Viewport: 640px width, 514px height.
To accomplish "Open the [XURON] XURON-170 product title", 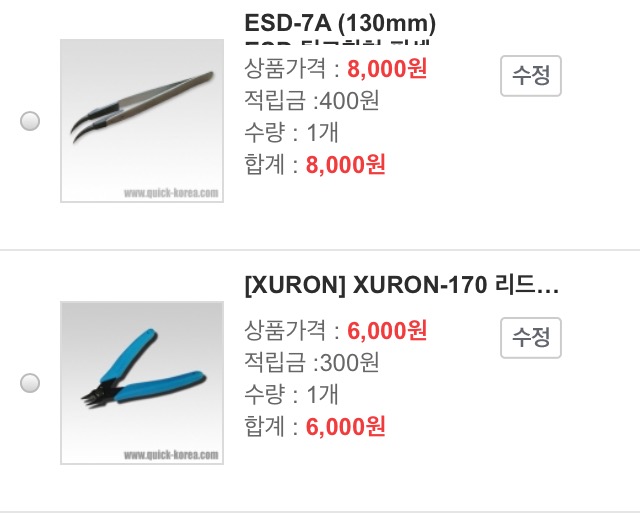I will 402,286.
